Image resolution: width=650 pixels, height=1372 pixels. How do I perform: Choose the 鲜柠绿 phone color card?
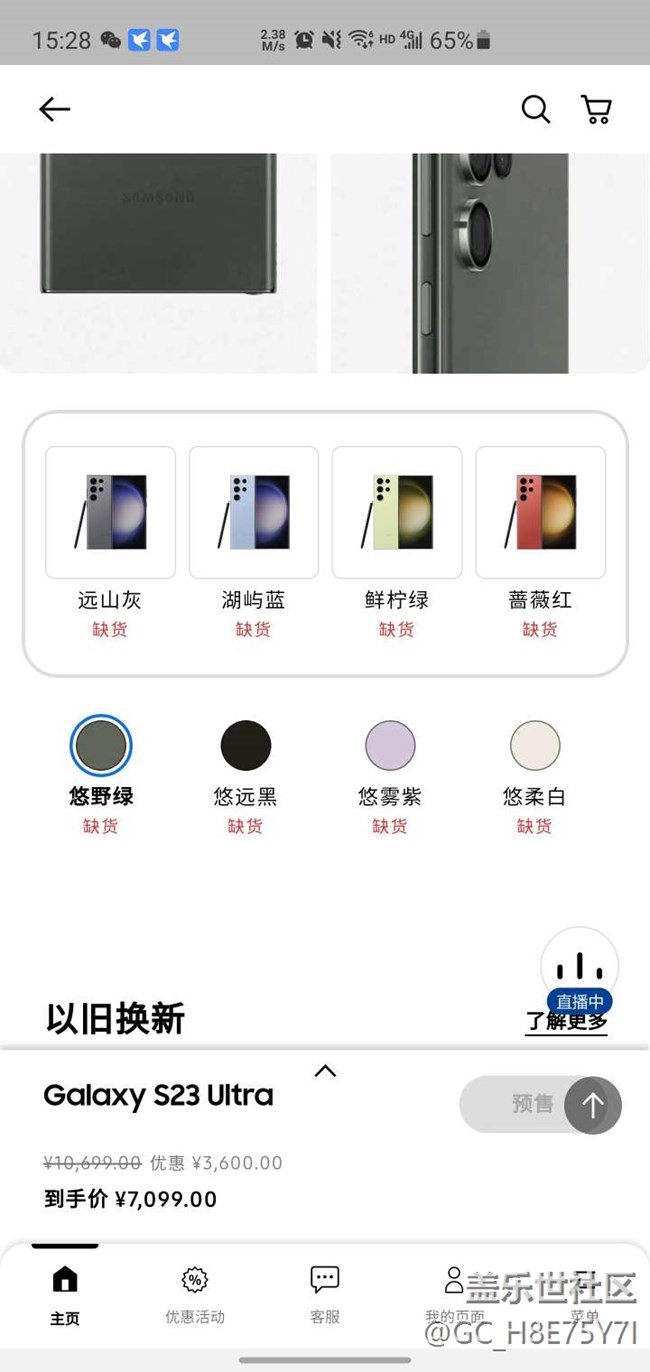396,512
